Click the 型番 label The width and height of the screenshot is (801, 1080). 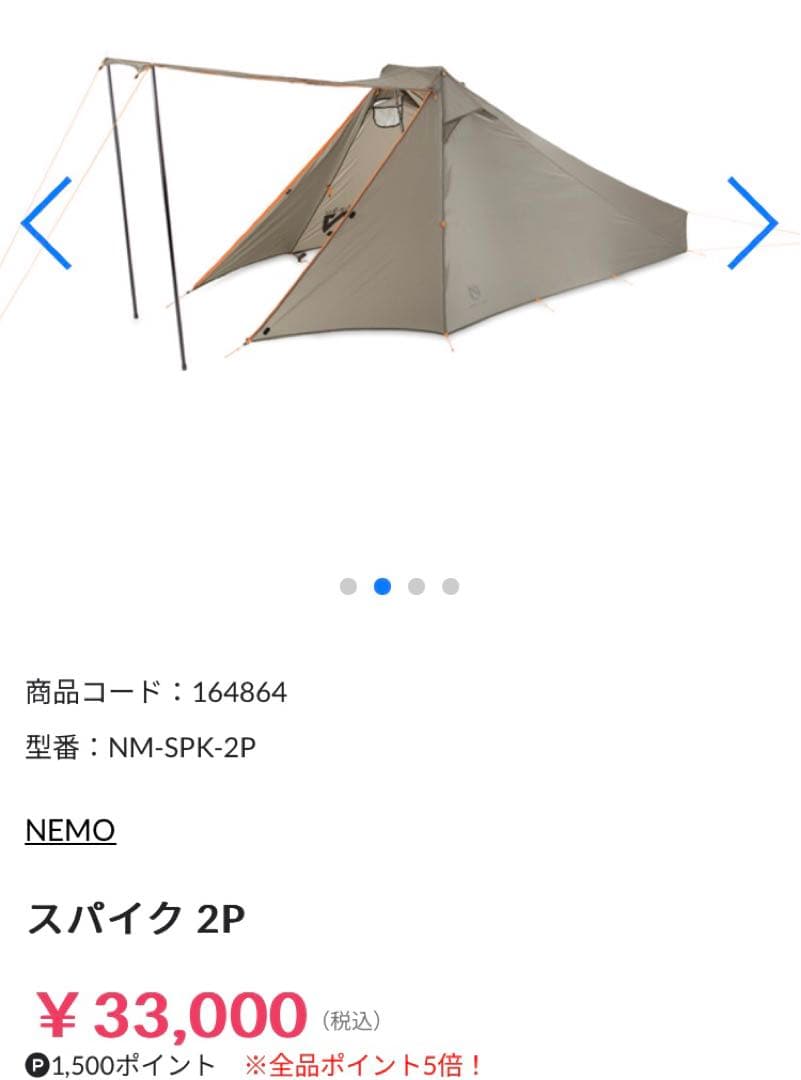[55, 747]
